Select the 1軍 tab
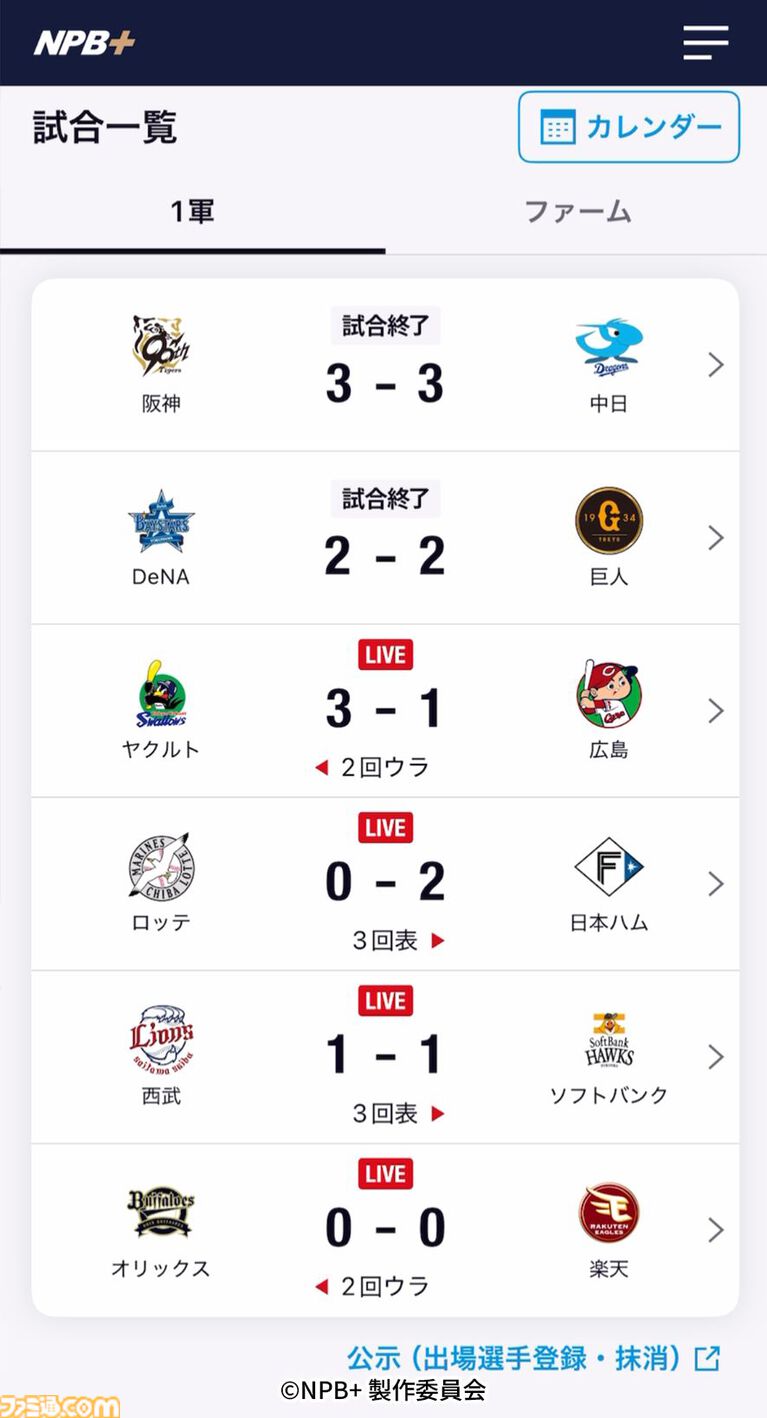Screen dimensions: 767x1418 point(192,212)
